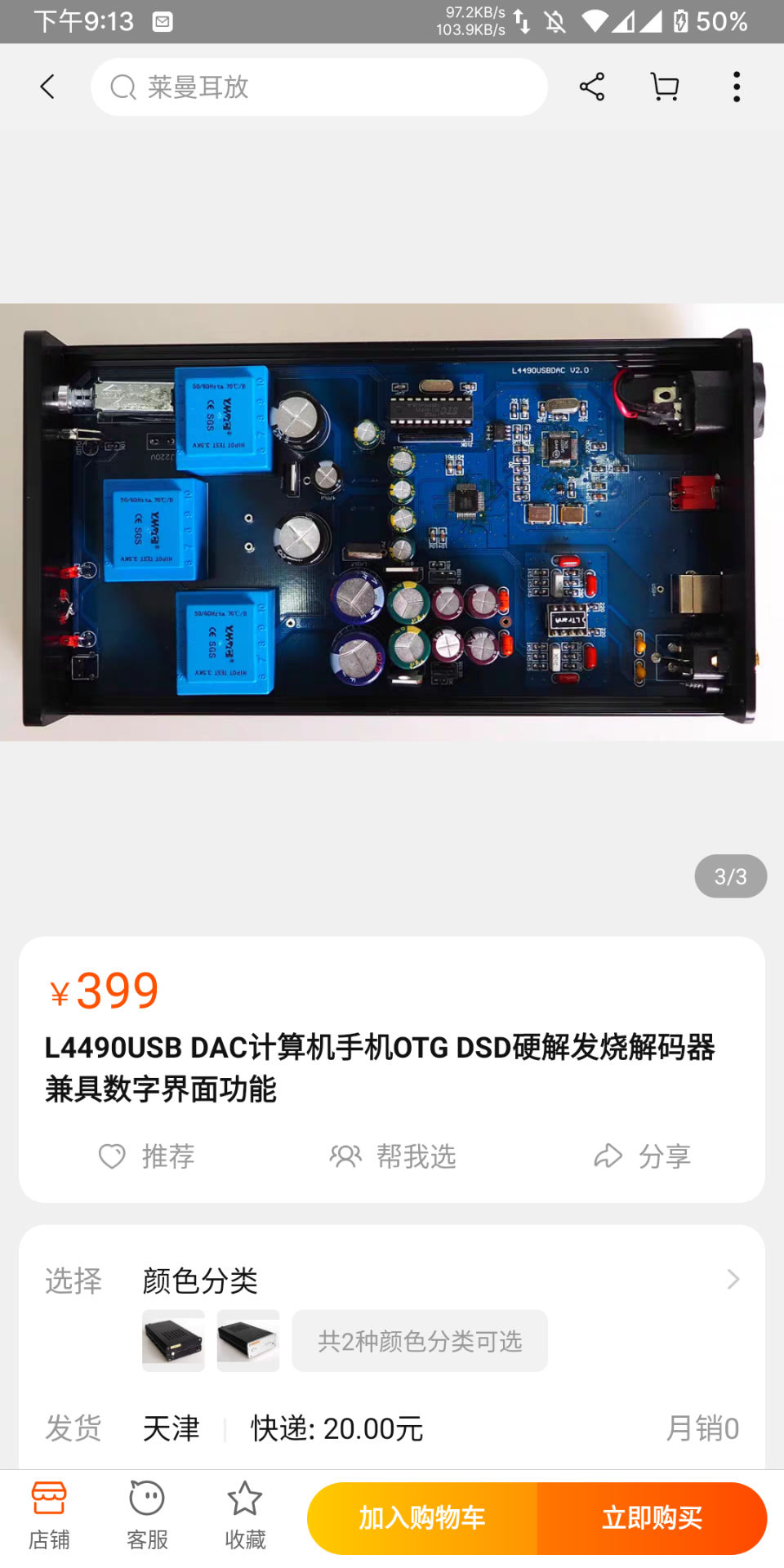
Task: Tap 帮我选 to ask friends
Action: click(393, 1156)
